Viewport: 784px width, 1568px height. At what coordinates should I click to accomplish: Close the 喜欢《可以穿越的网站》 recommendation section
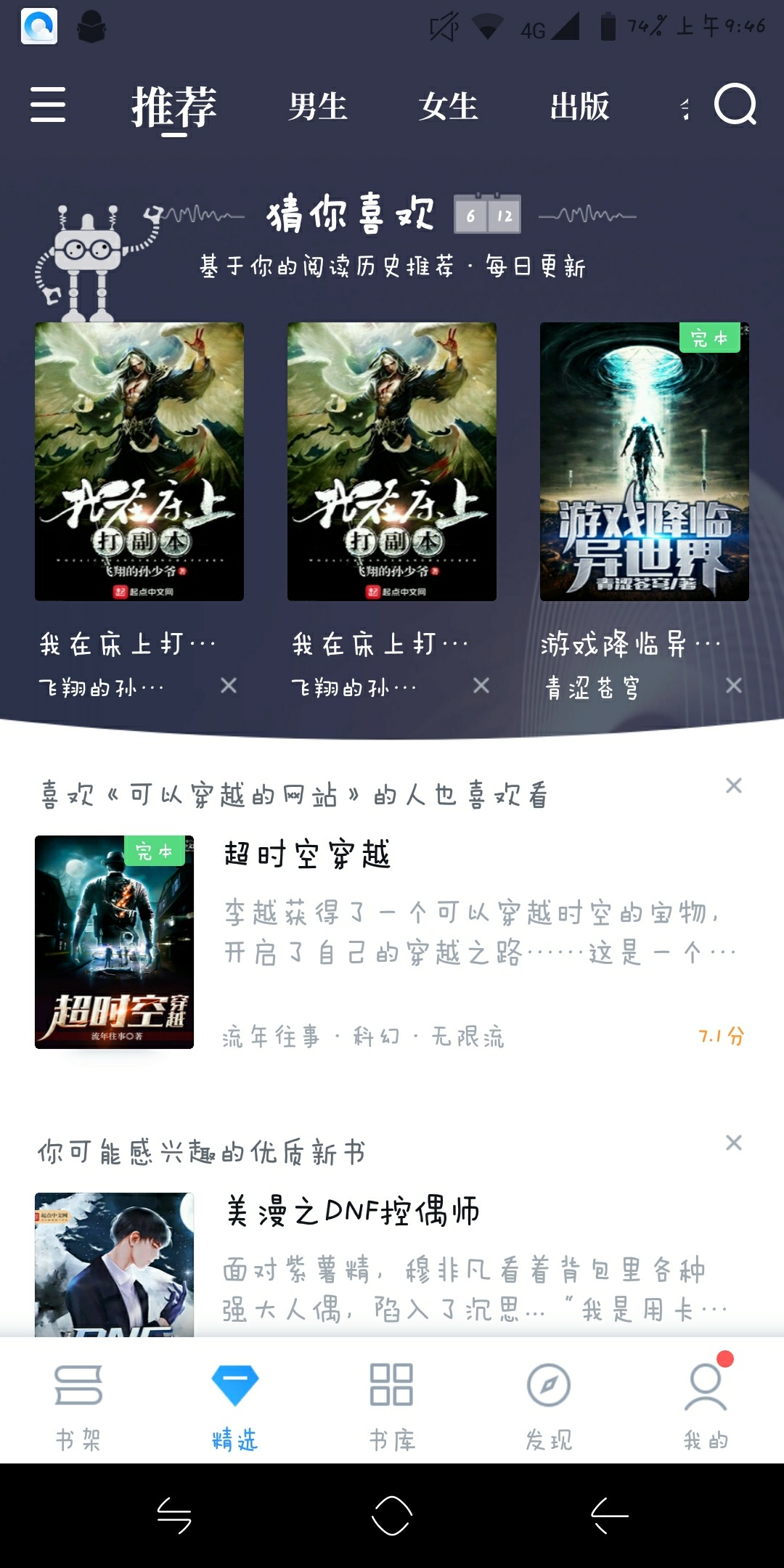734,785
